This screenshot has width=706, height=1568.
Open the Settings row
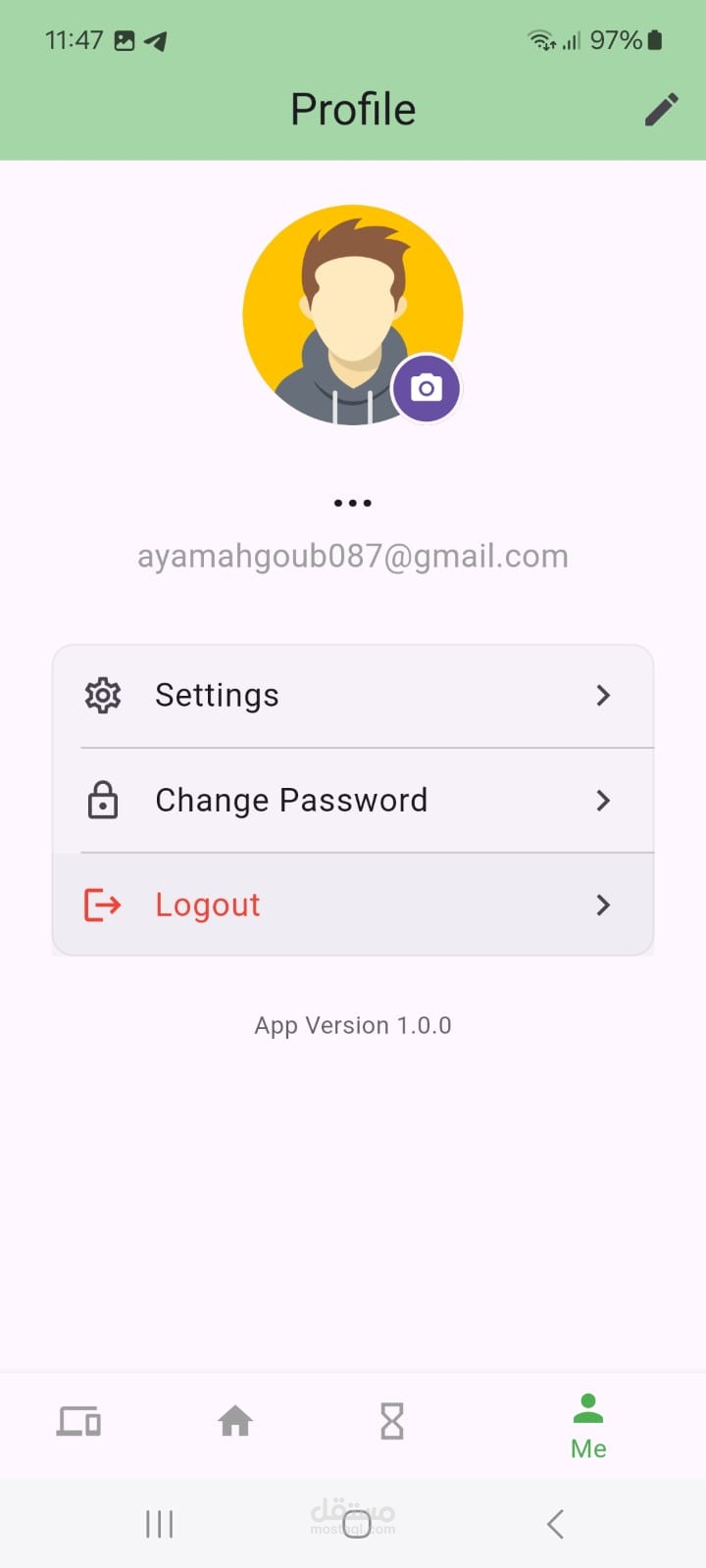(x=353, y=696)
